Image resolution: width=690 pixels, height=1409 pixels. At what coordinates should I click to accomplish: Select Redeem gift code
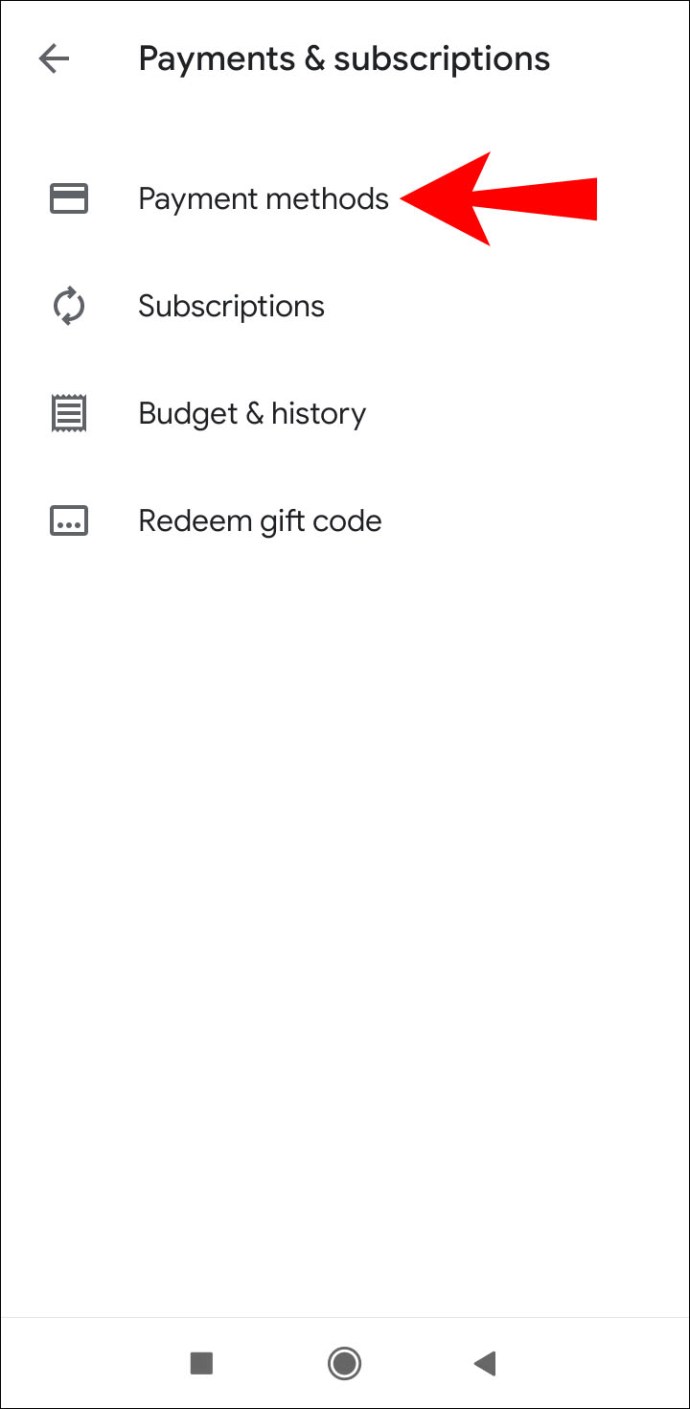(x=345, y=521)
